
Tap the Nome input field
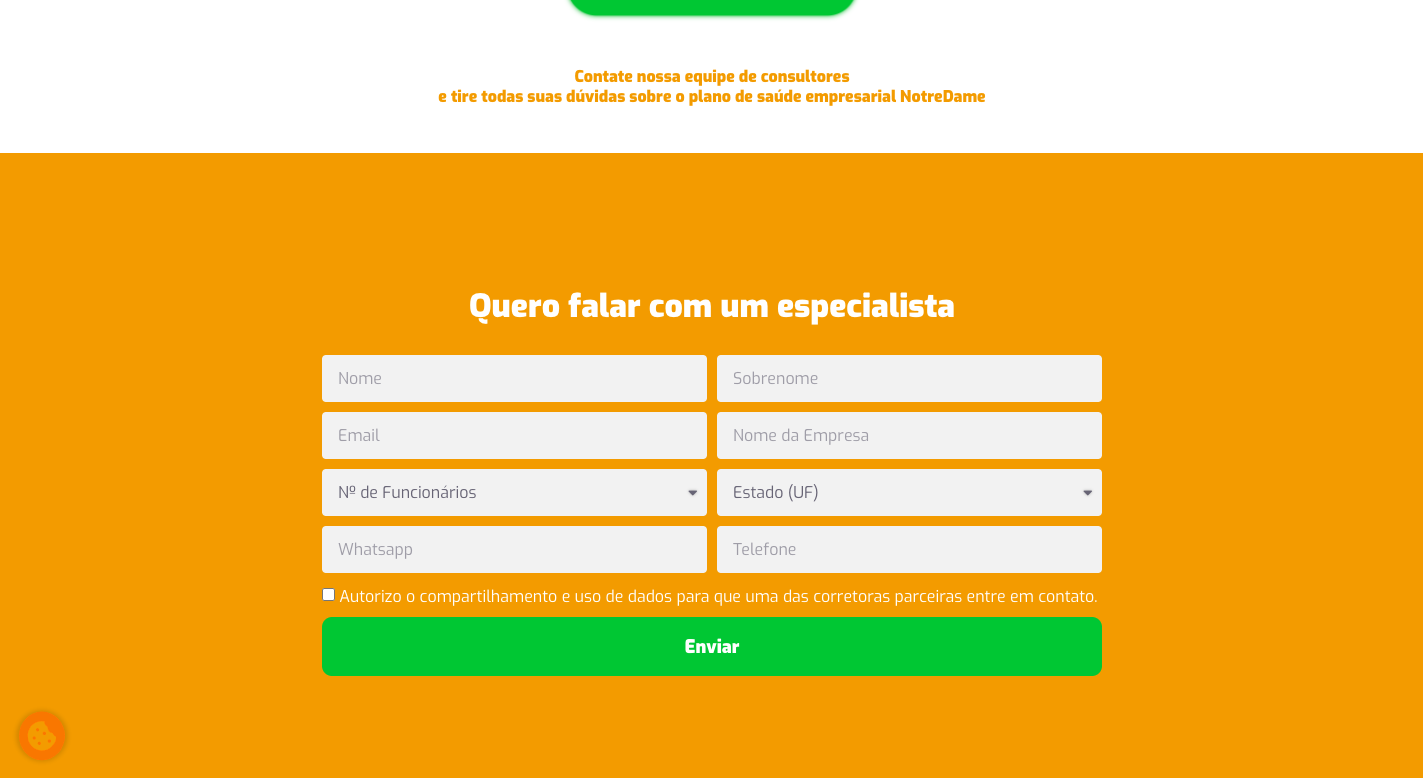[514, 378]
